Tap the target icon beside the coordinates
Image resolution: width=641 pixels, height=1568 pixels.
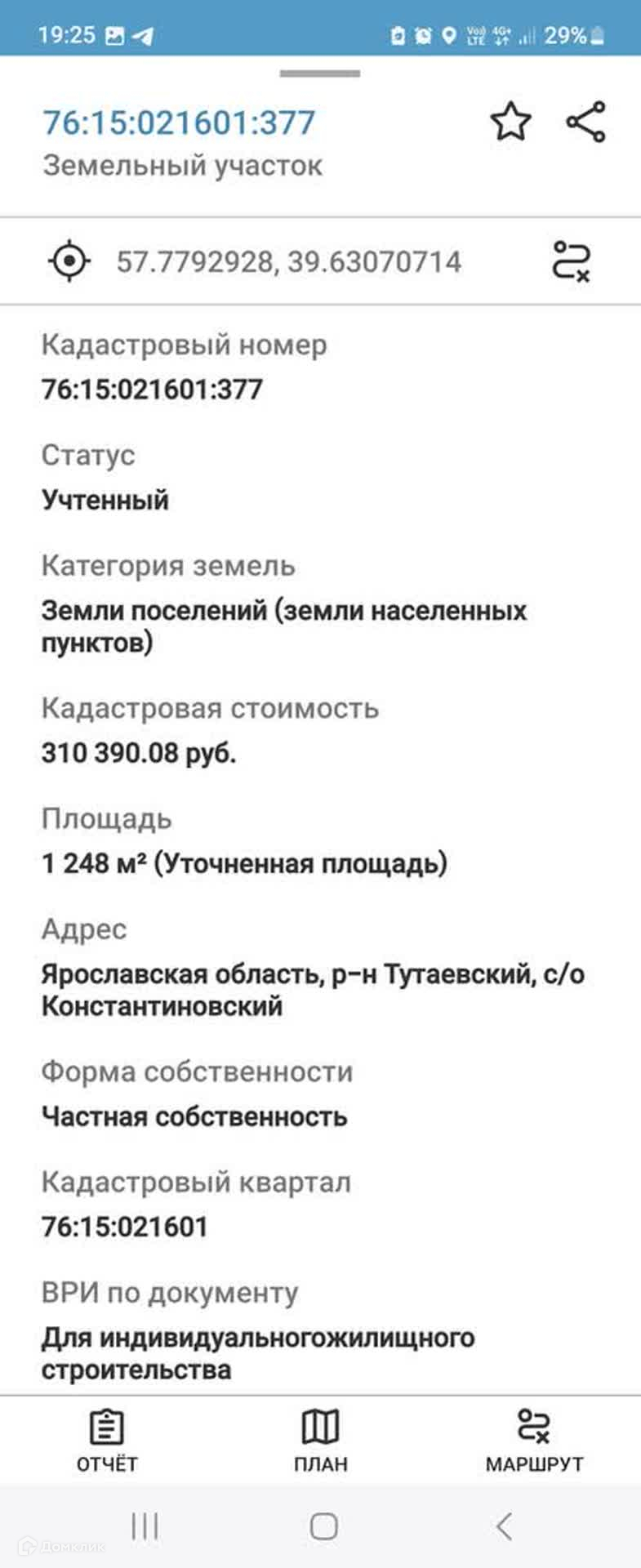click(69, 261)
